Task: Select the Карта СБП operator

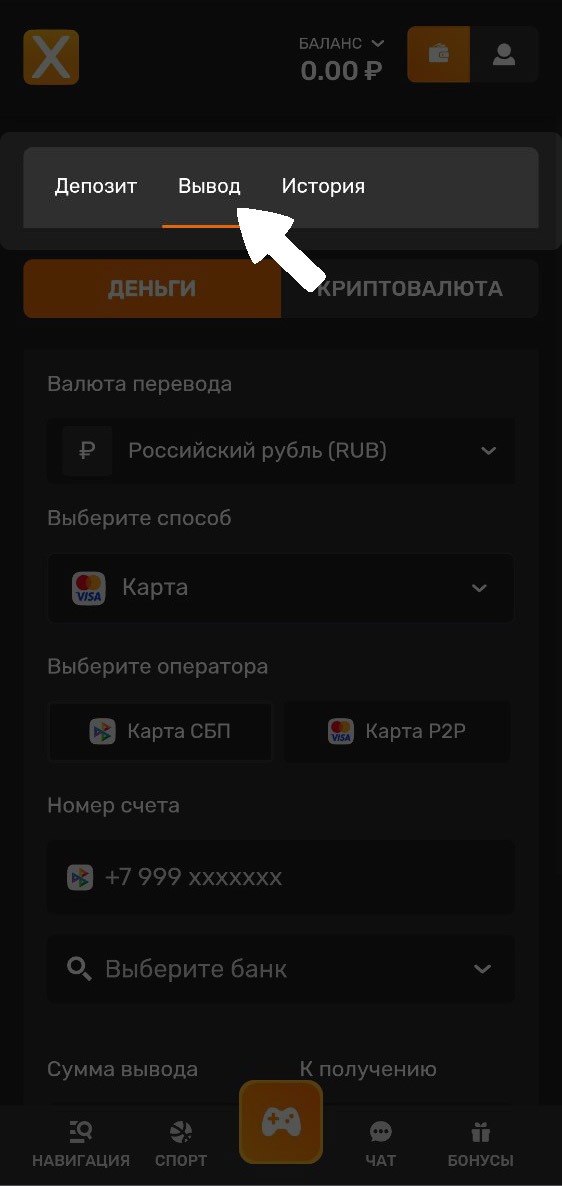Action: click(160, 731)
